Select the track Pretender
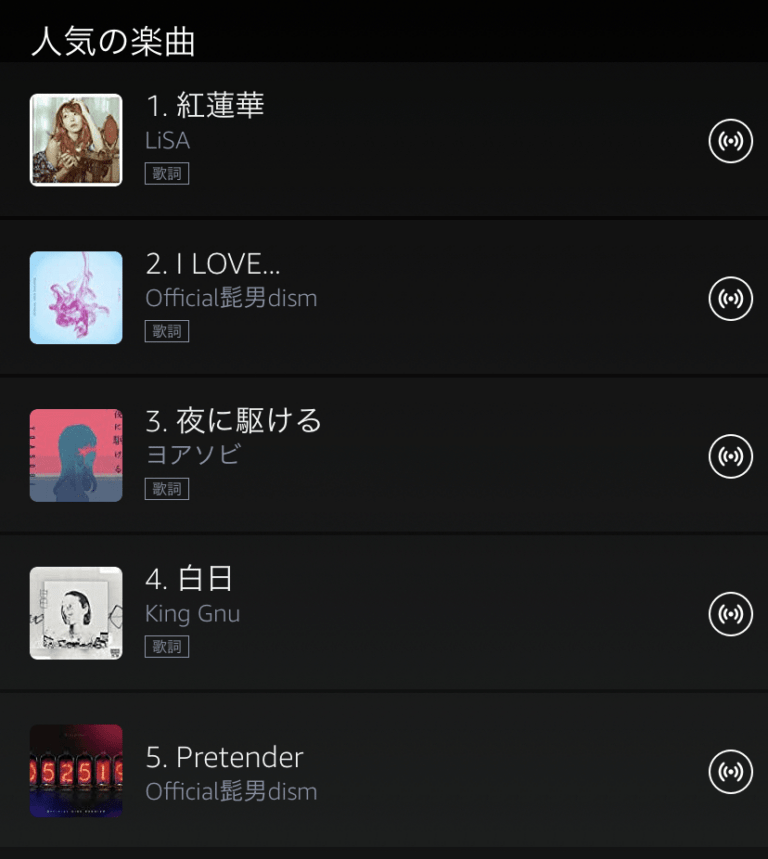This screenshot has height=859, width=768. (x=224, y=757)
